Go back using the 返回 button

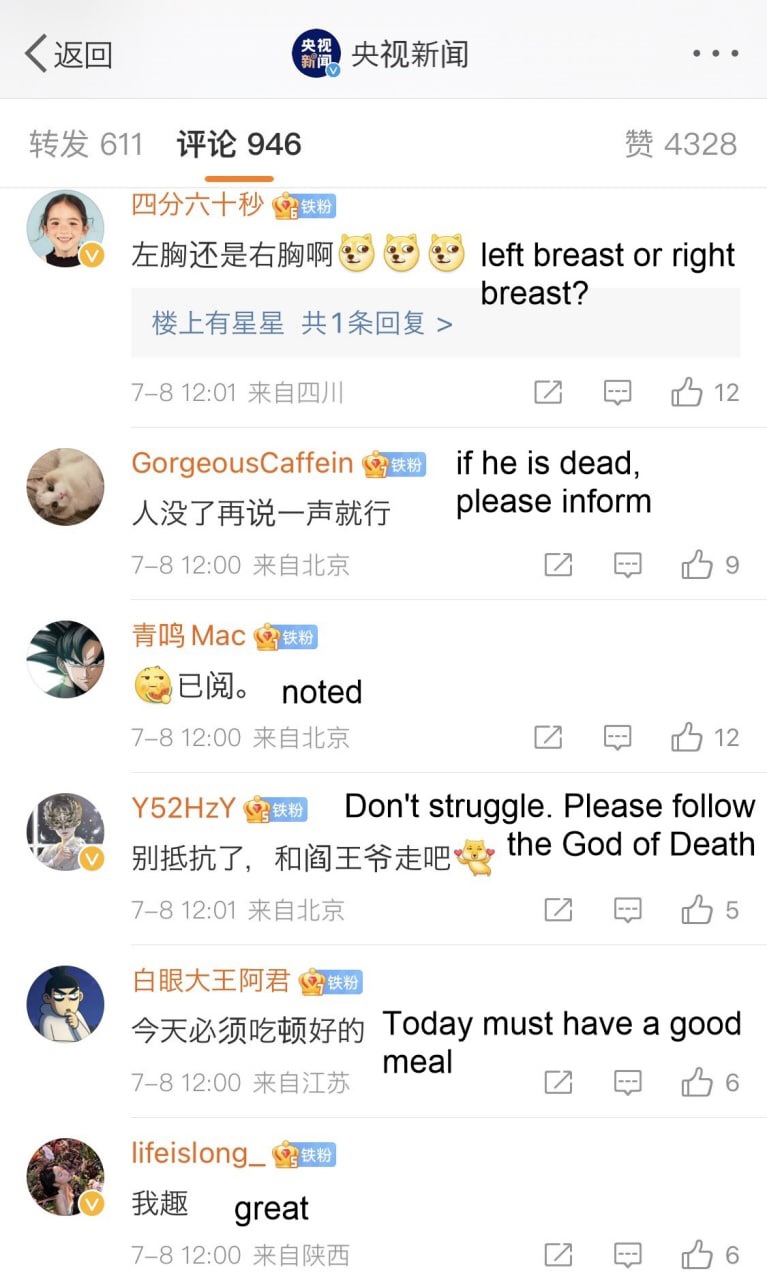coord(68,54)
